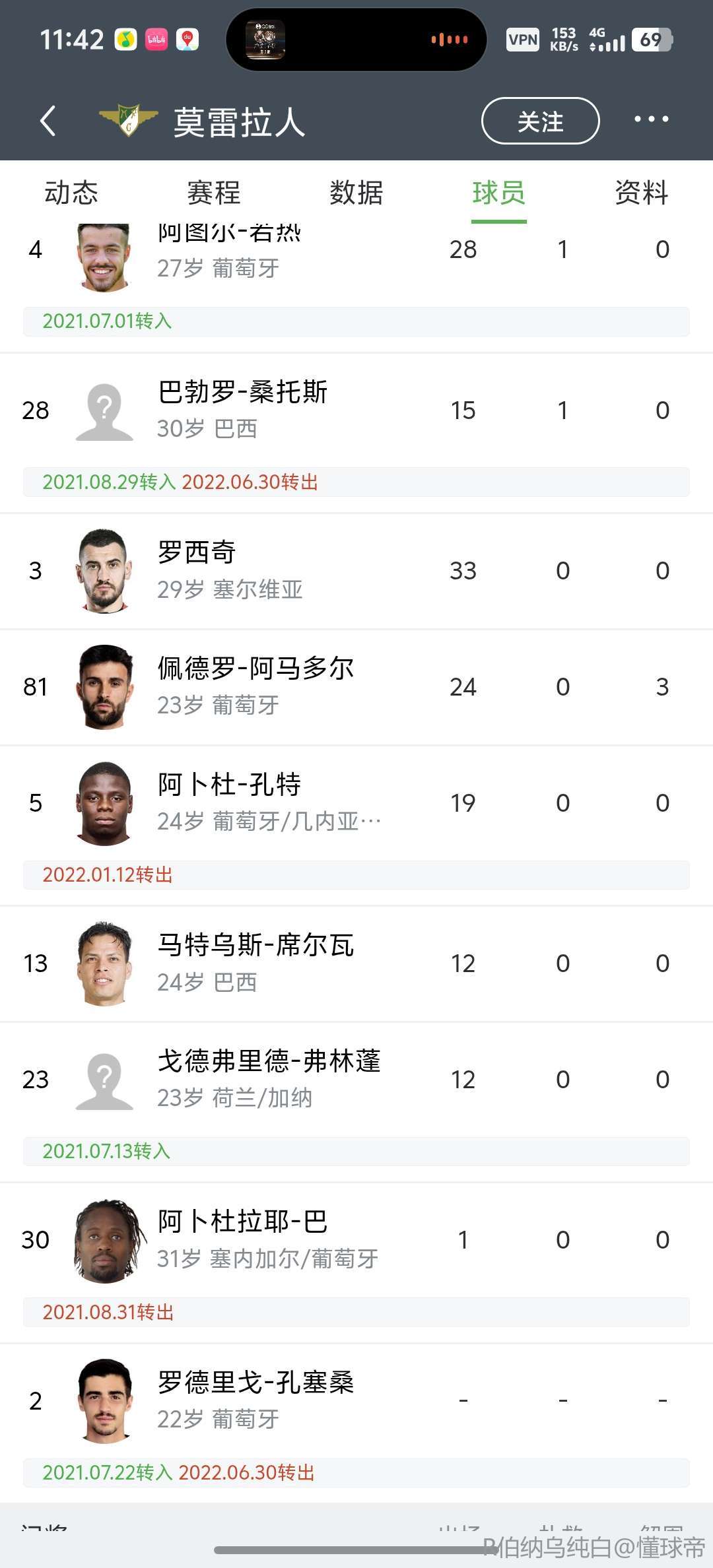Open 阿卜杜-孔特's player page

coord(229,802)
